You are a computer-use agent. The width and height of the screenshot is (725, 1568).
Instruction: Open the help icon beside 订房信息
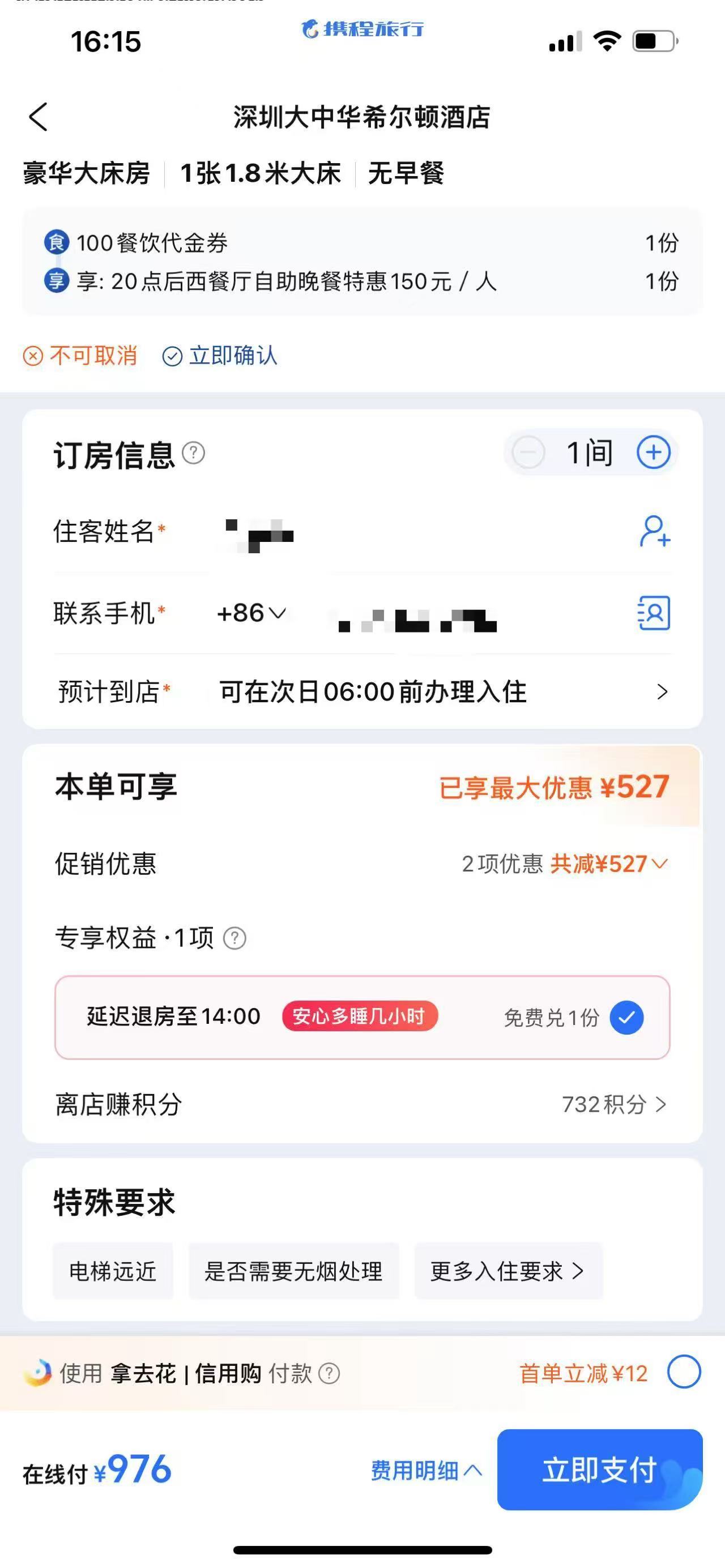pyautogui.click(x=194, y=453)
